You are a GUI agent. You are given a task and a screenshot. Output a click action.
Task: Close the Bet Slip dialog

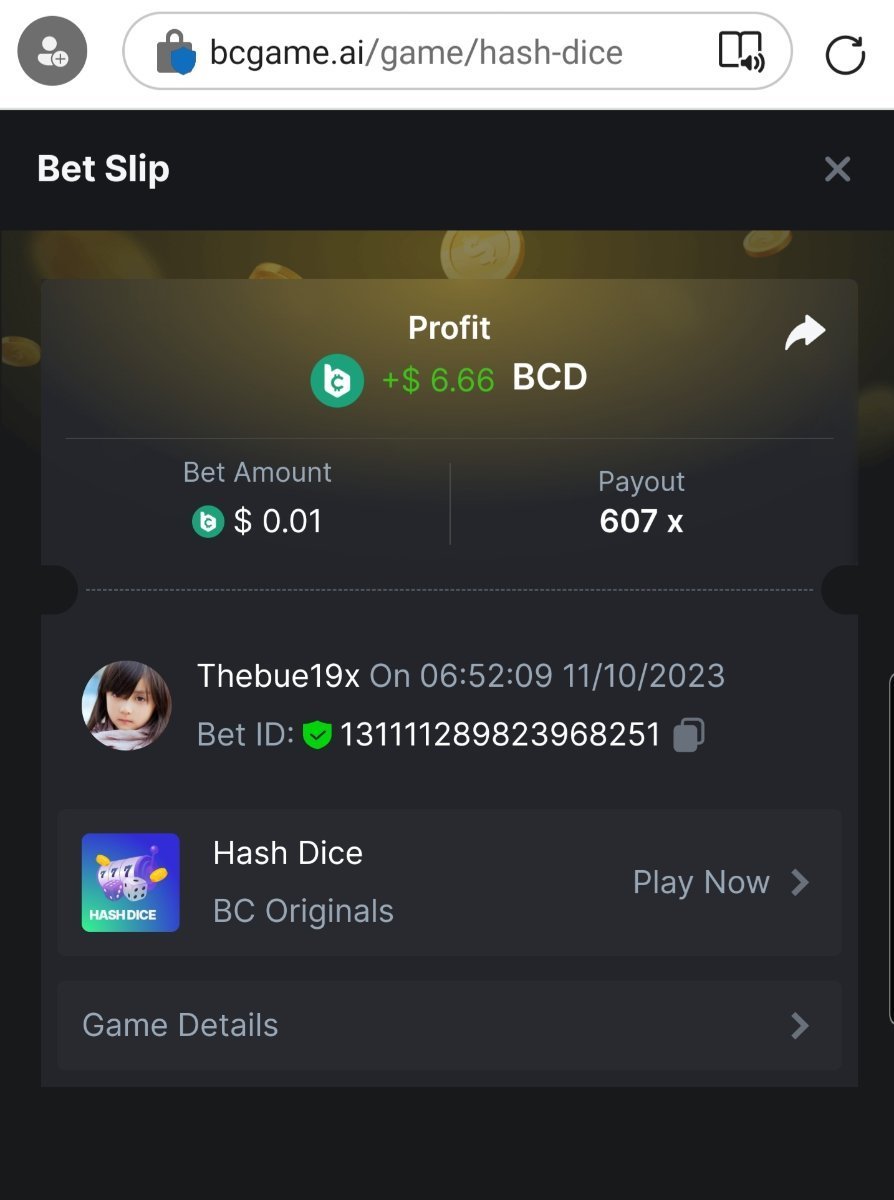(837, 169)
